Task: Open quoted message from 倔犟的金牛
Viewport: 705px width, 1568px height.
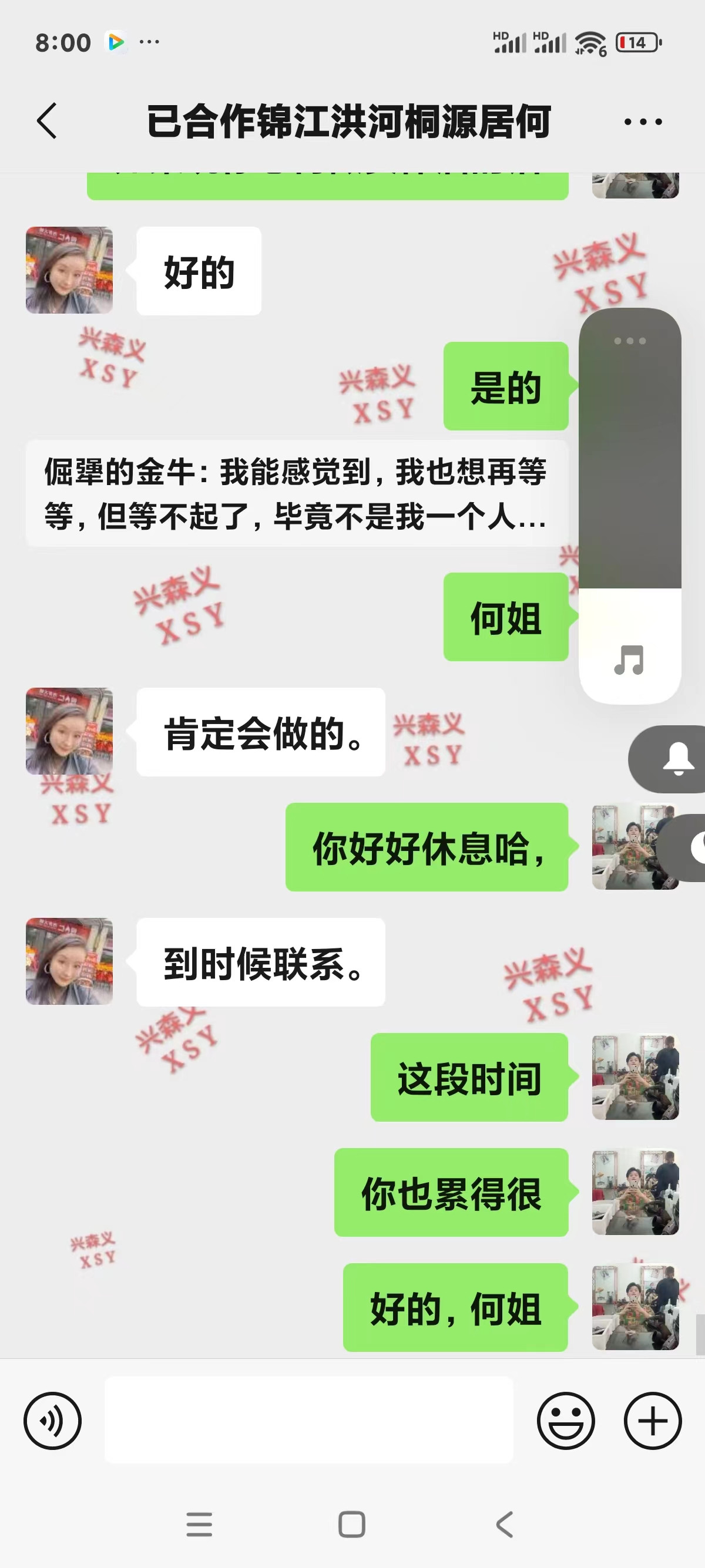Action: [x=297, y=494]
